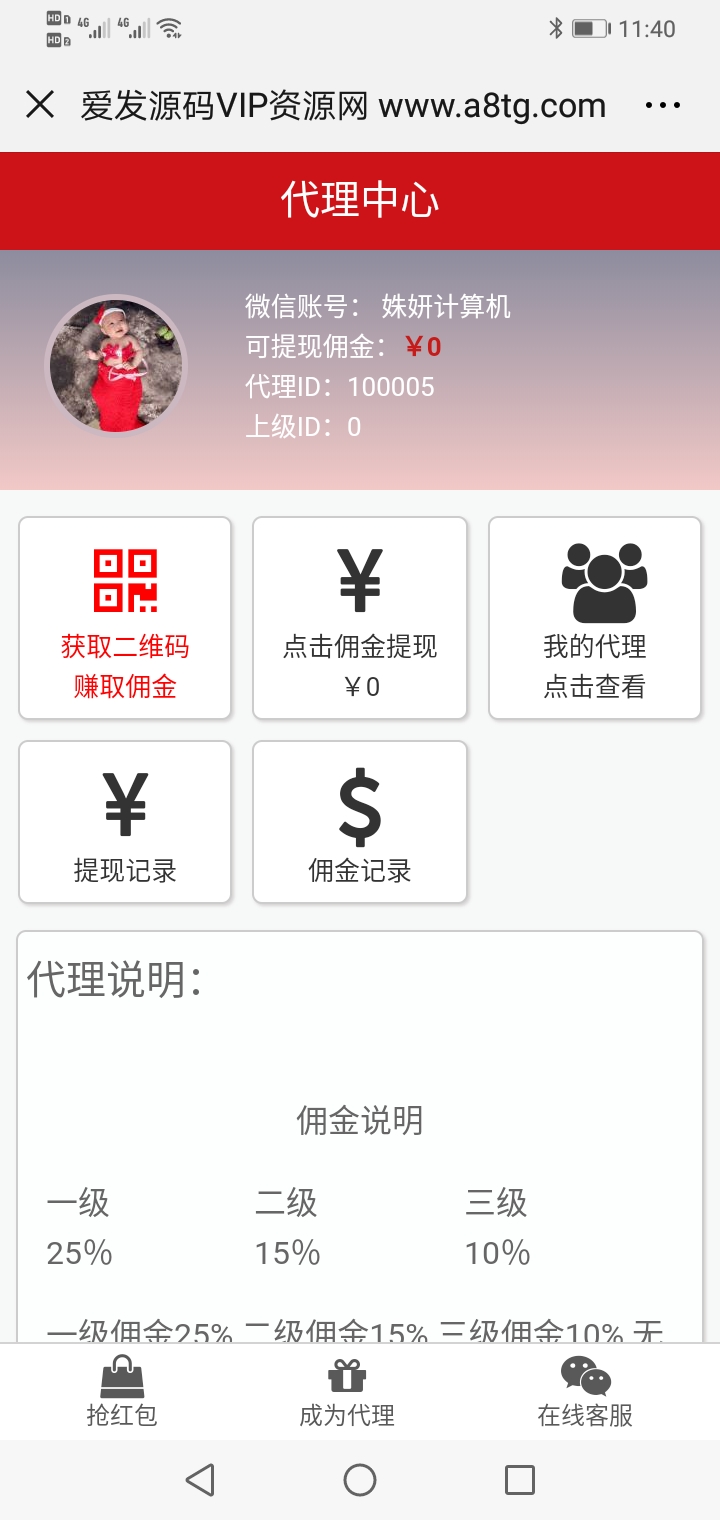Open the three-dot overflow menu

tap(663, 104)
